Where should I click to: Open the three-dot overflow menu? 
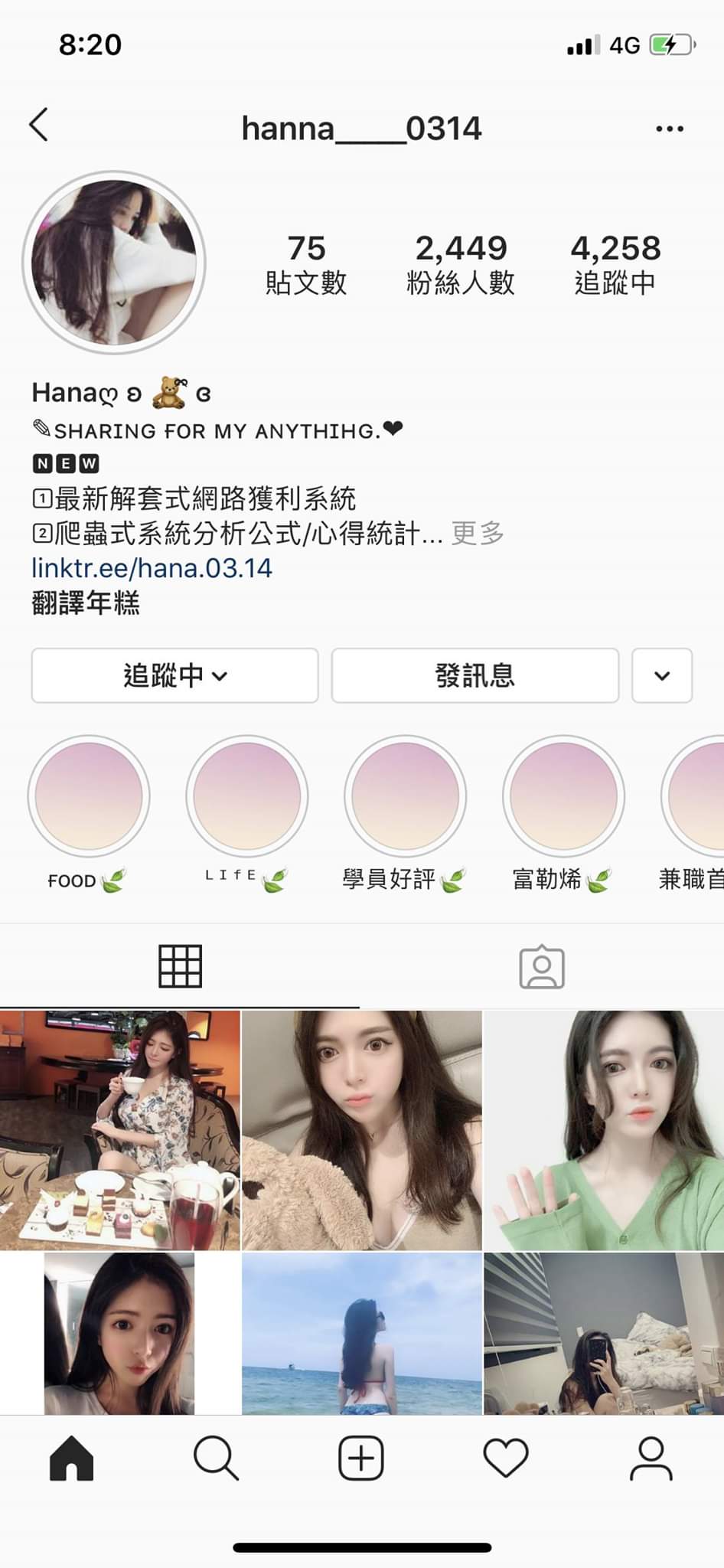(669, 129)
